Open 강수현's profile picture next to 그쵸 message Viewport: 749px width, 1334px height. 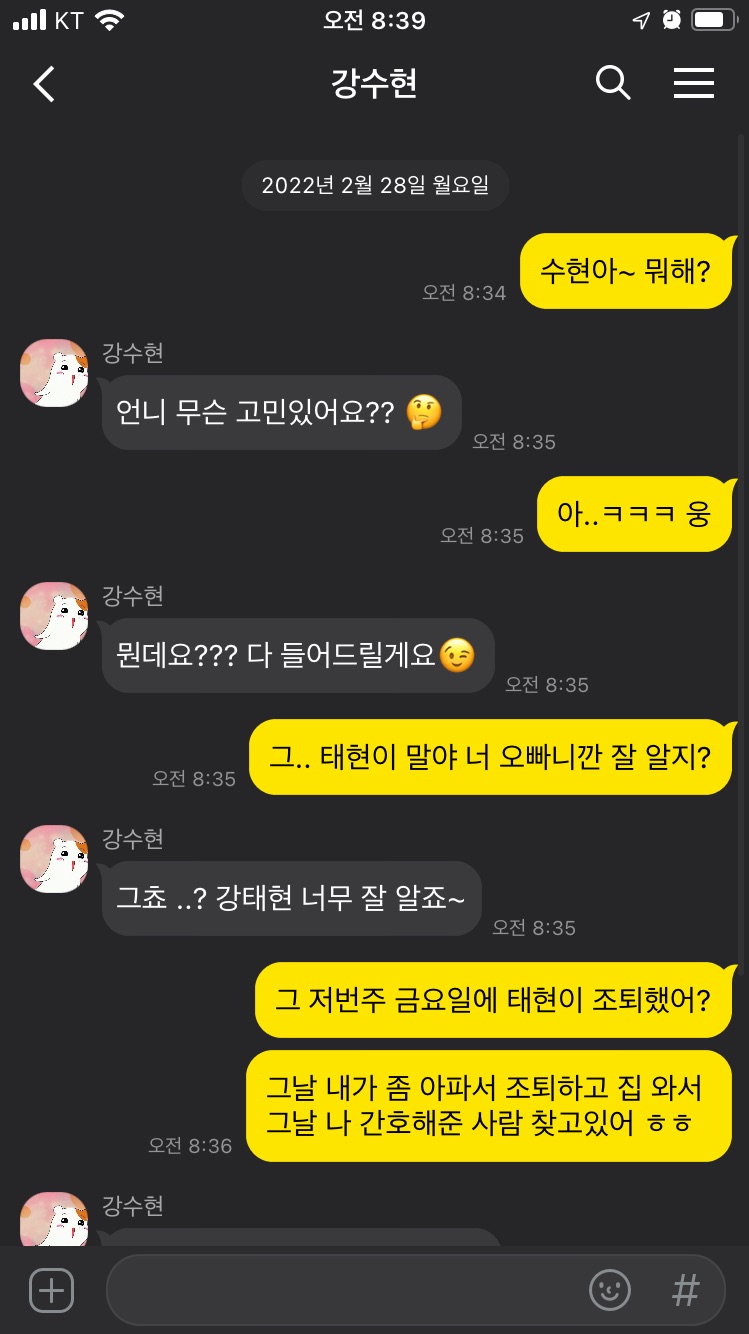[x=54, y=859]
